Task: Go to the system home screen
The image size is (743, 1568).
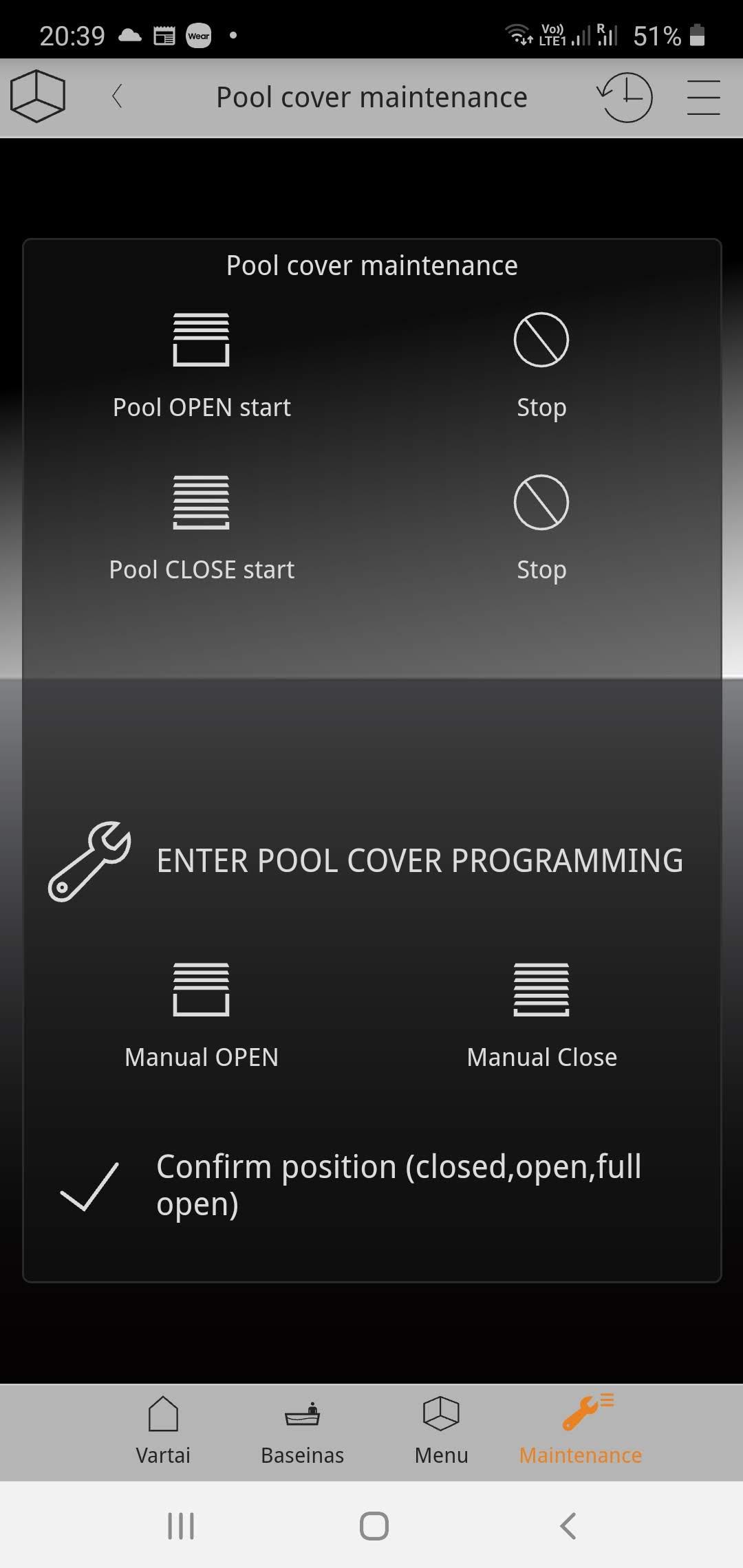Action: (x=374, y=1526)
